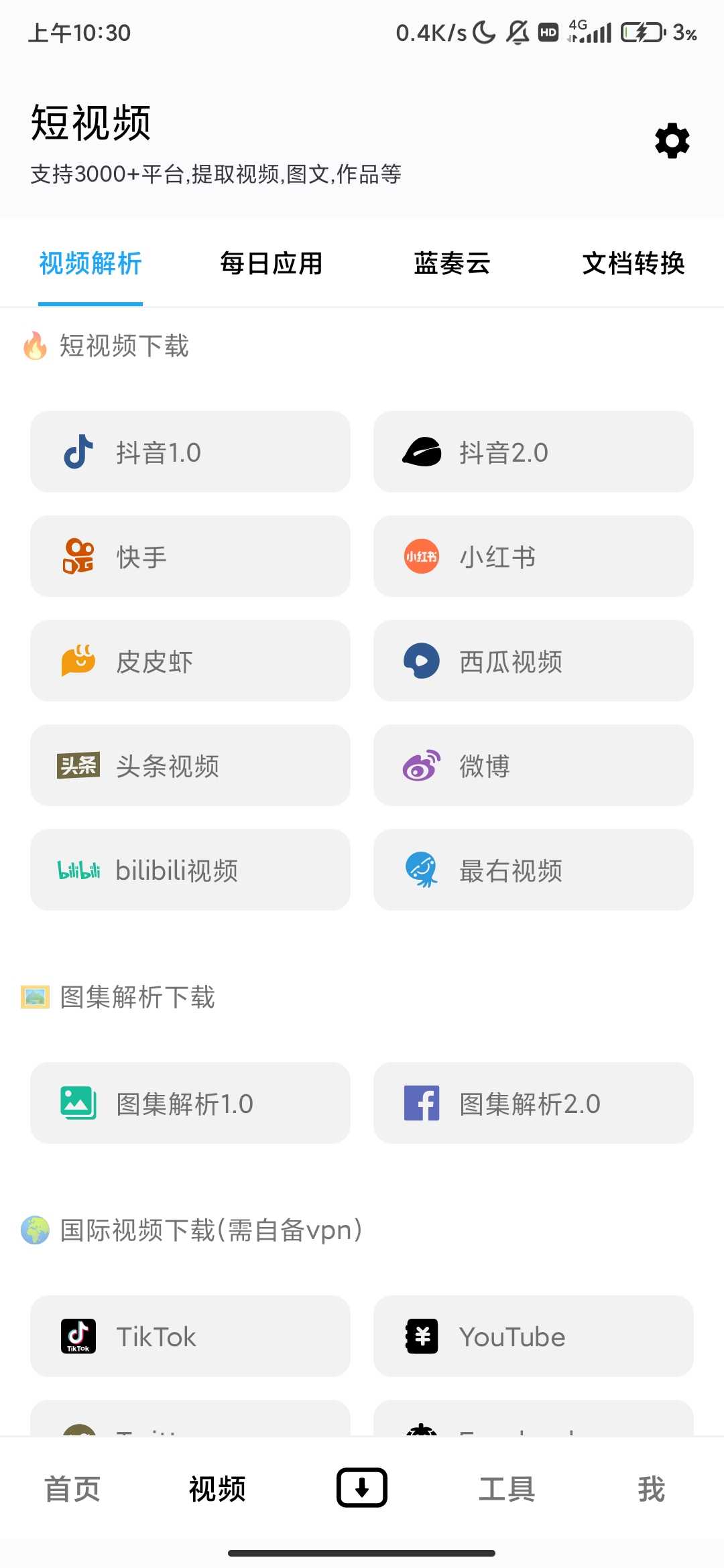This screenshot has height=1568, width=724.
Task: Open 头条视频 download
Action: tap(190, 766)
